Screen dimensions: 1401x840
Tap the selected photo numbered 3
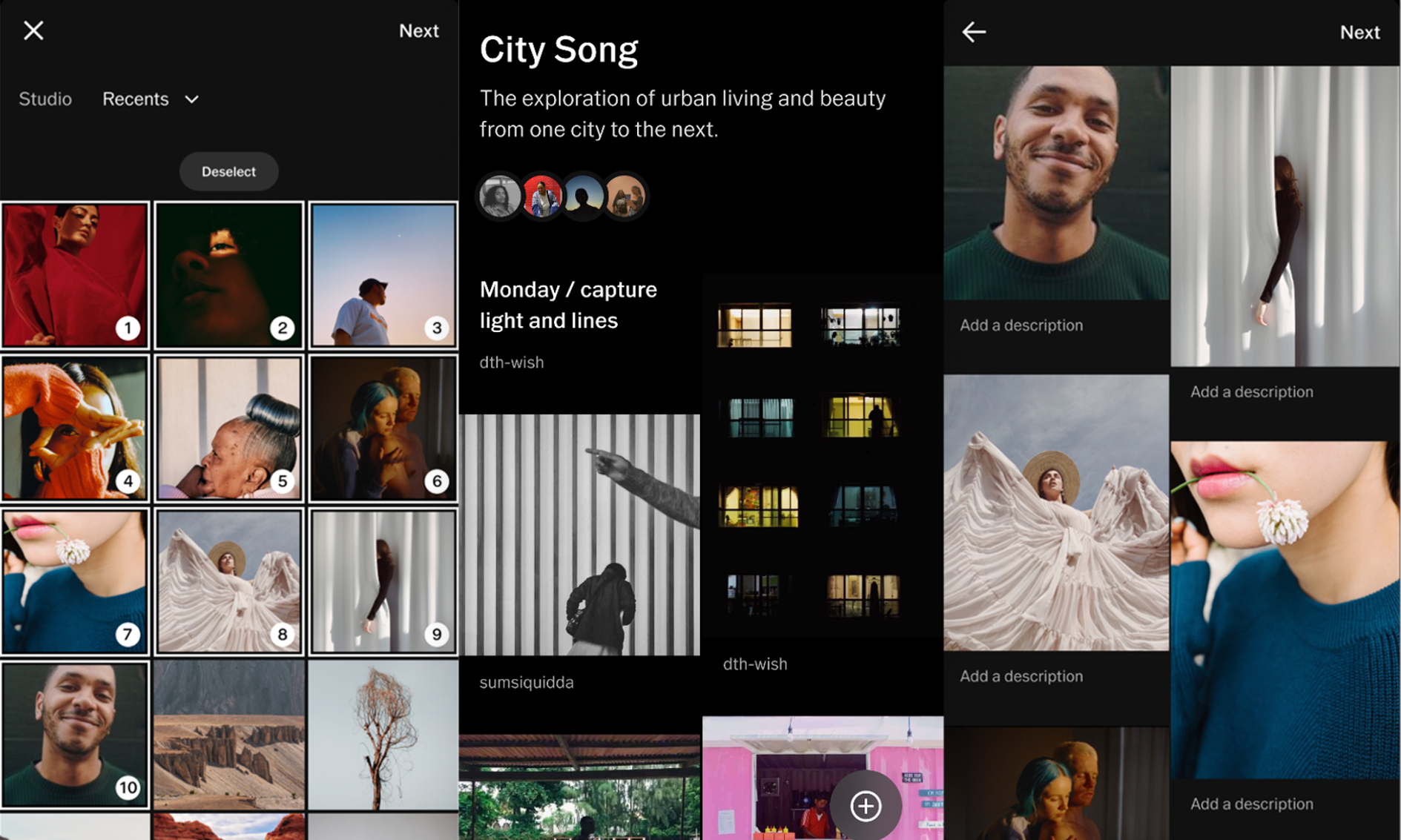tap(383, 275)
